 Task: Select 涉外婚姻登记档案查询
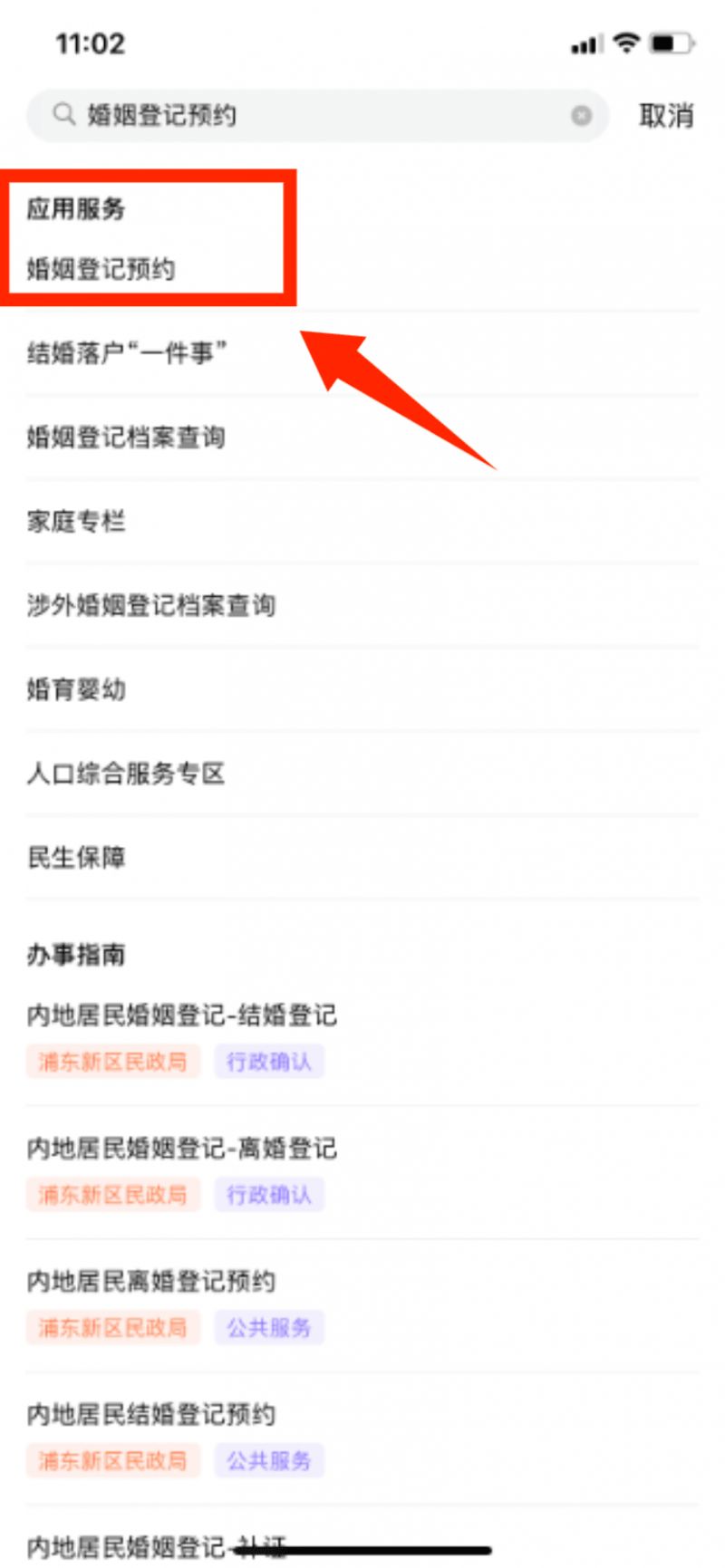150,605
